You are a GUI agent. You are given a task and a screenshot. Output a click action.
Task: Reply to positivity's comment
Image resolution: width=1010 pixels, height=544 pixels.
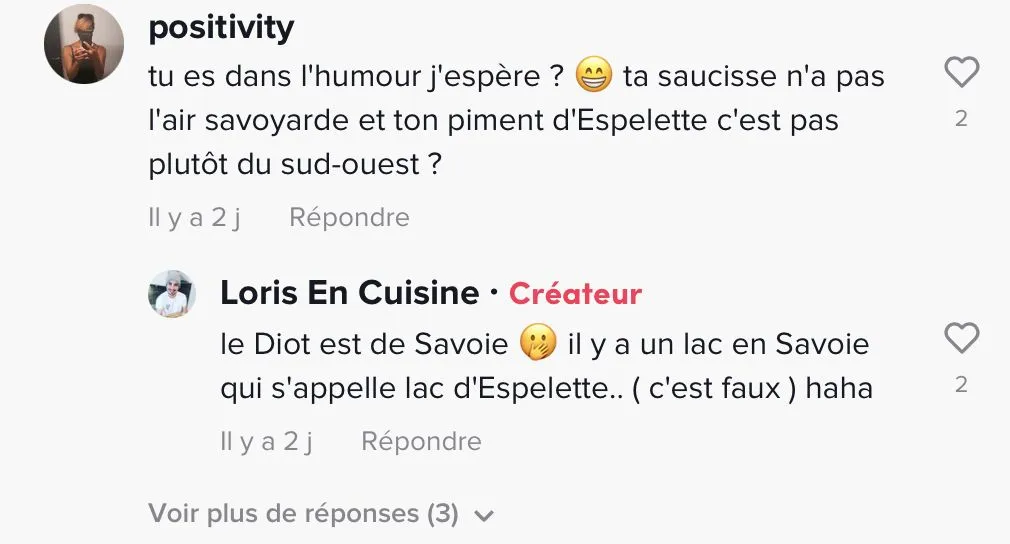(x=349, y=217)
